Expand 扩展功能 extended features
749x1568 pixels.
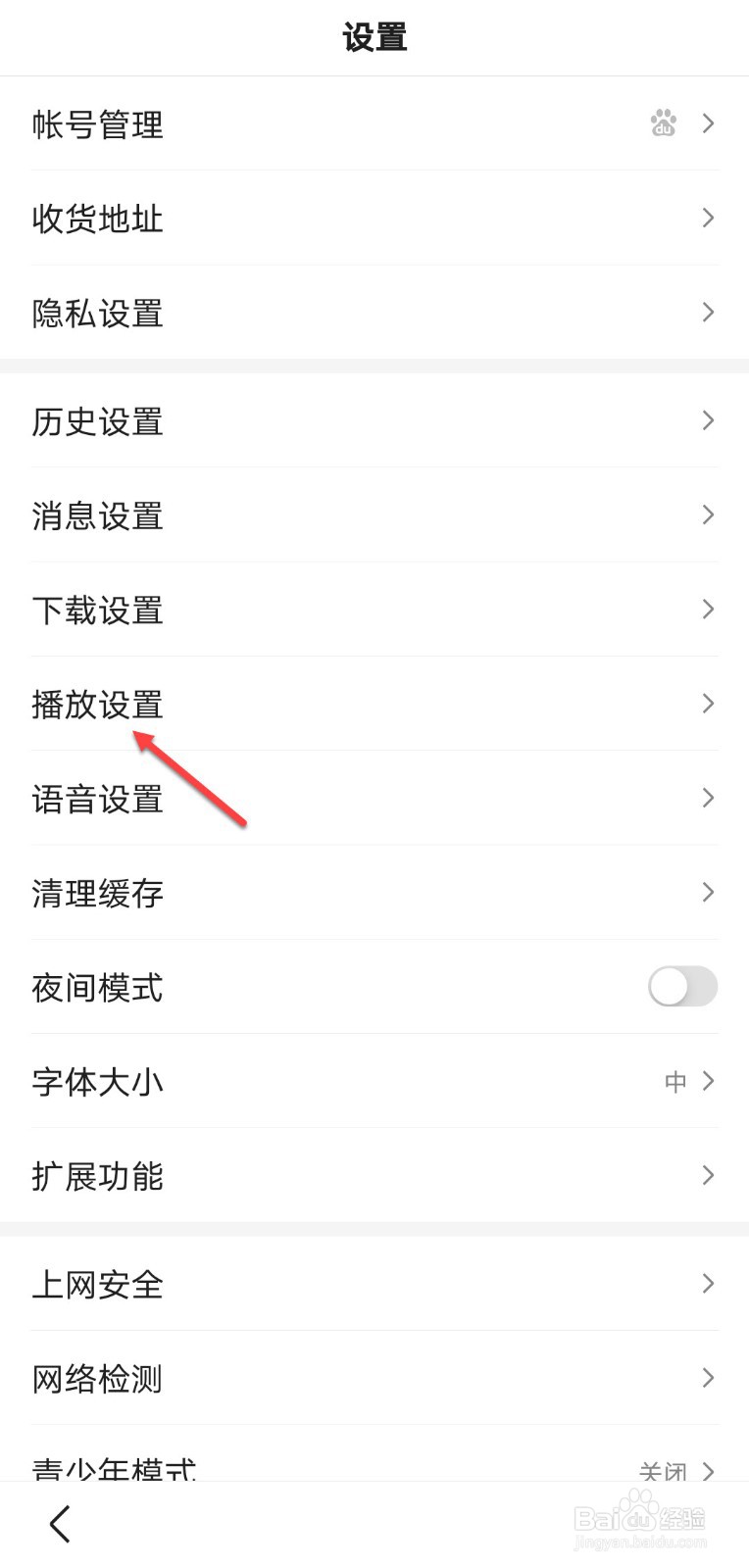click(97, 1175)
